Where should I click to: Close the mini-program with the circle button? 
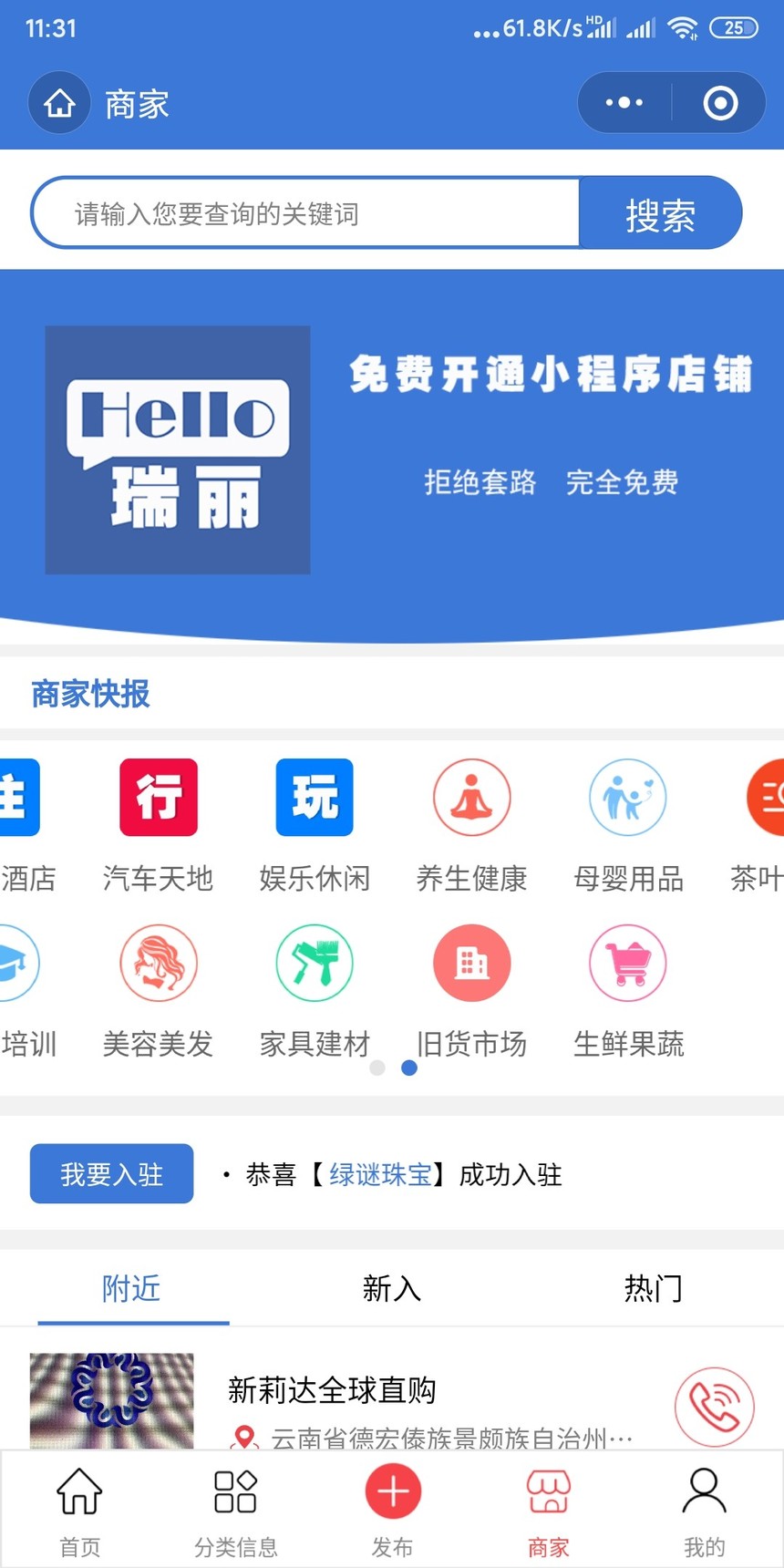pyautogui.click(x=720, y=103)
